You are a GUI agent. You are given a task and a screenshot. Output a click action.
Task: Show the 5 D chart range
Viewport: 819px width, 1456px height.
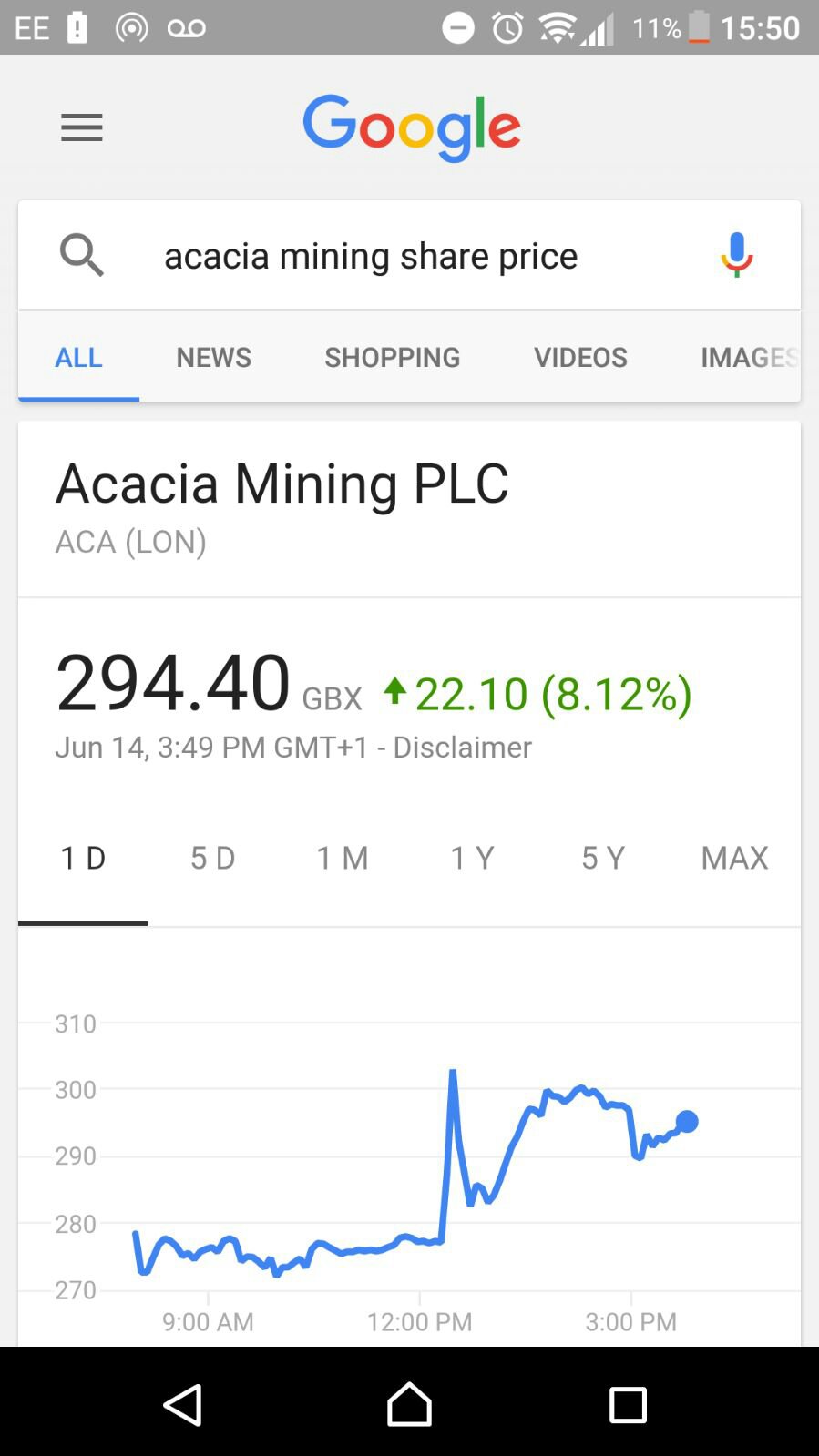click(x=212, y=858)
